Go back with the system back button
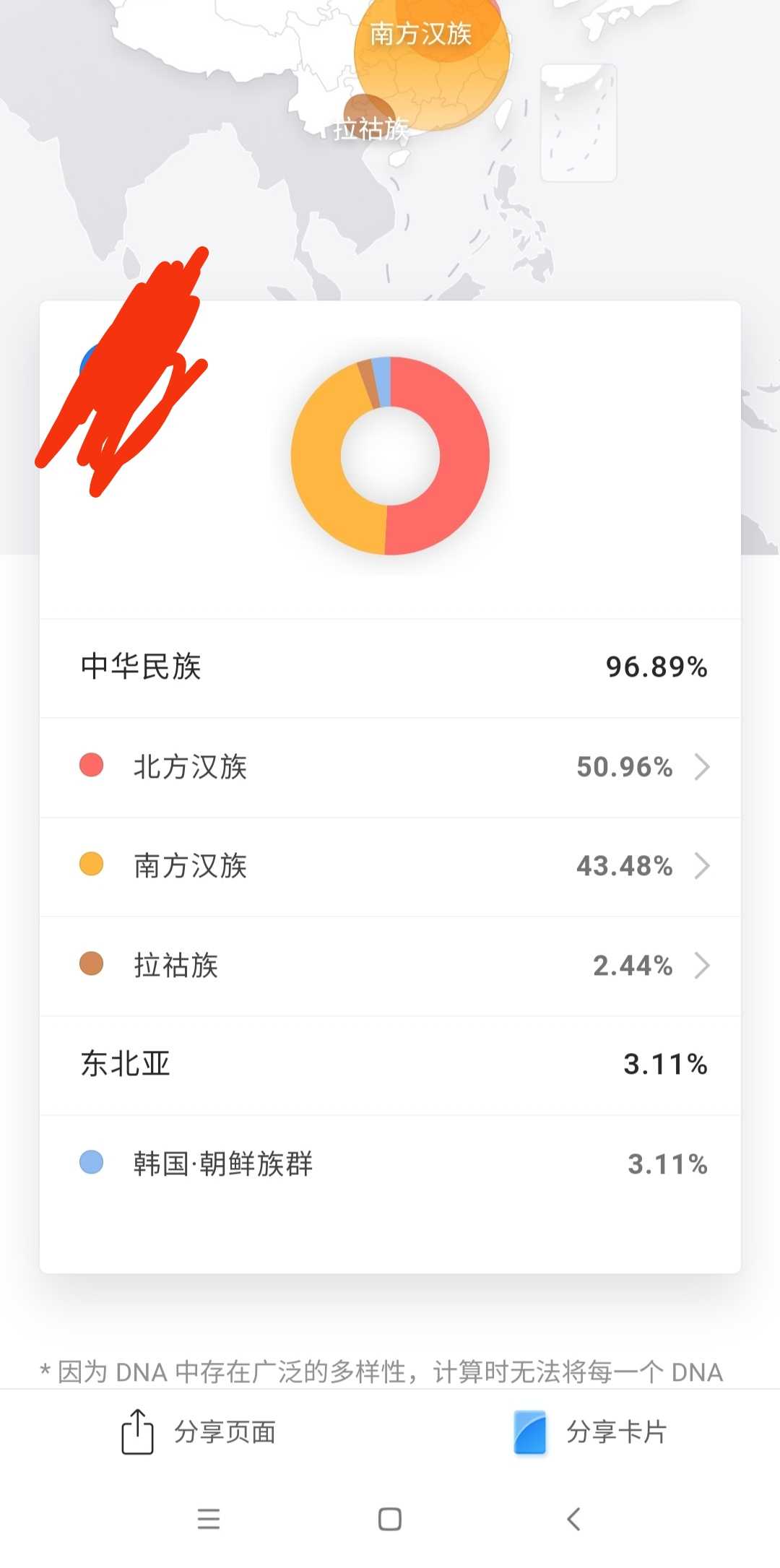The height and width of the screenshot is (1568, 780). coord(573,1519)
